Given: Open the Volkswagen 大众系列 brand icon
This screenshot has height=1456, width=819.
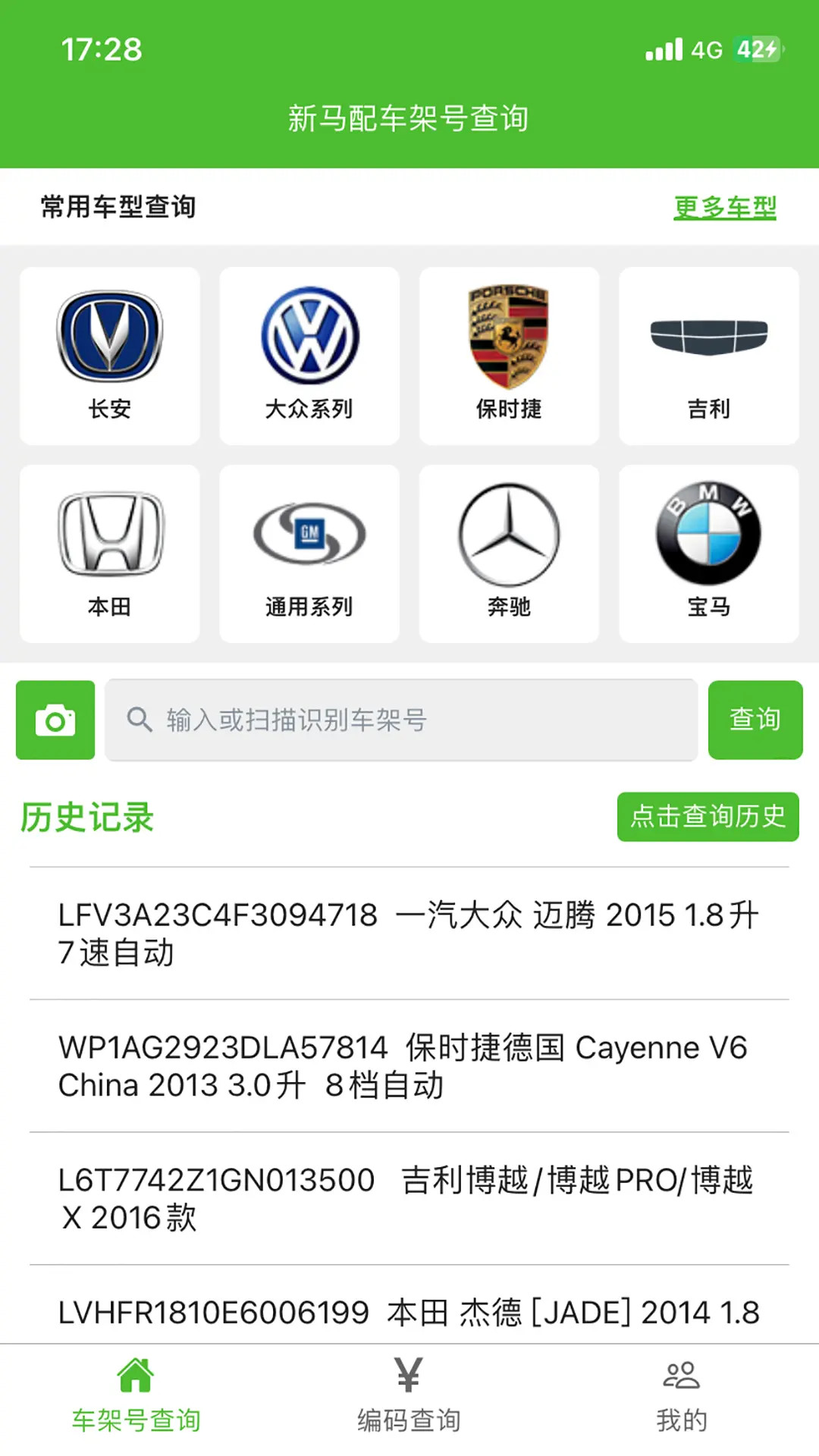Looking at the screenshot, I should (308, 341).
